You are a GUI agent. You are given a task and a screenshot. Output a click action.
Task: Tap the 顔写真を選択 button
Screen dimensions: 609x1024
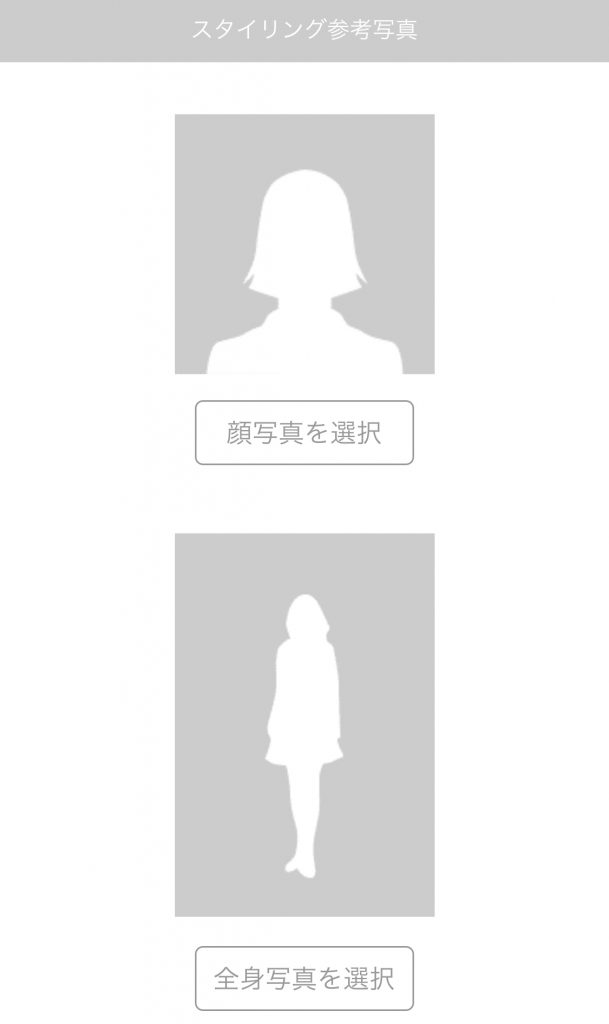point(304,433)
